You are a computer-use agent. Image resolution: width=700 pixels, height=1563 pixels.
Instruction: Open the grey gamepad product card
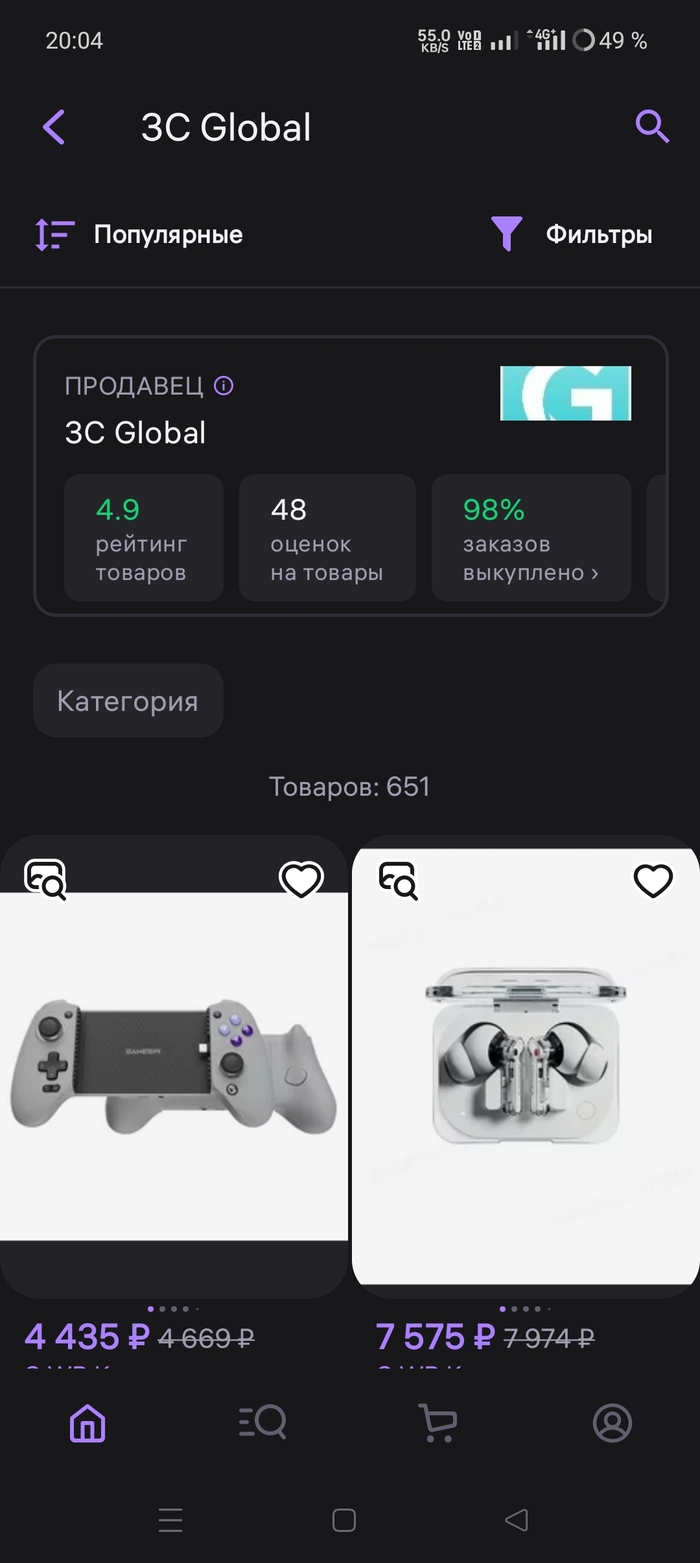(174, 1066)
